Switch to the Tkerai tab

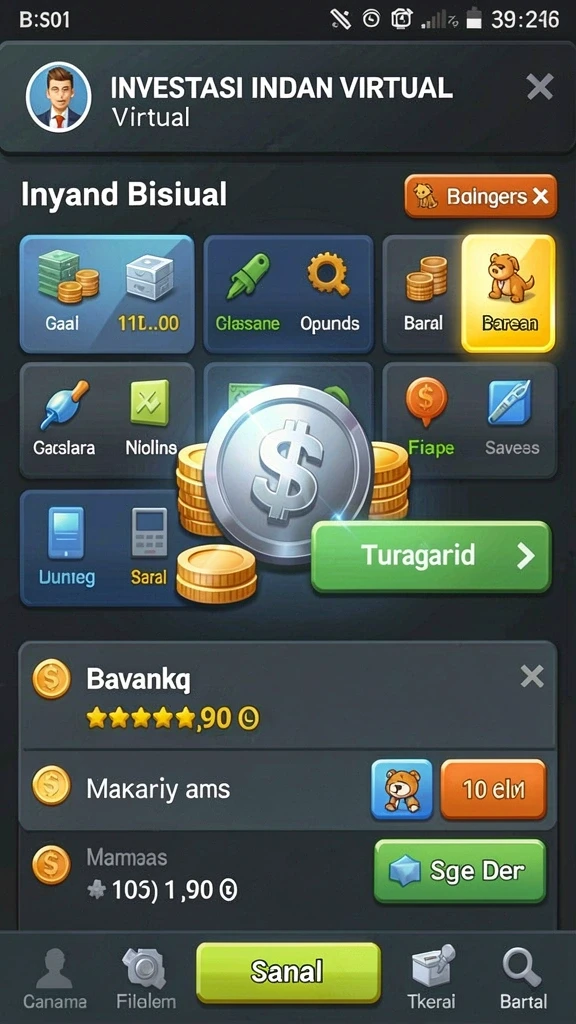click(432, 978)
